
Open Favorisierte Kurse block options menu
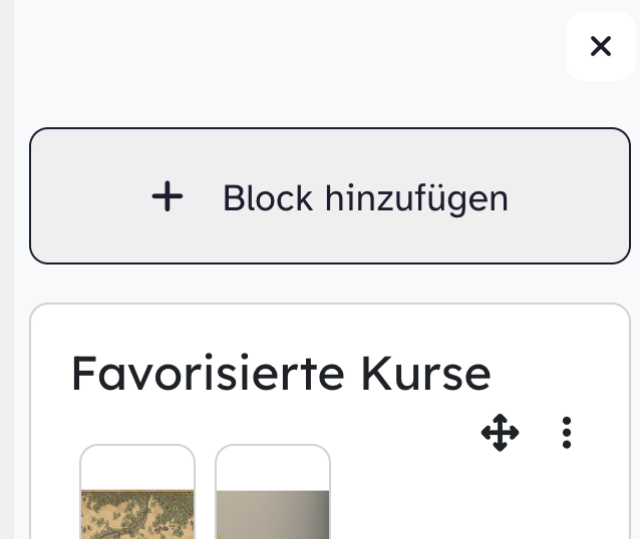click(x=567, y=433)
